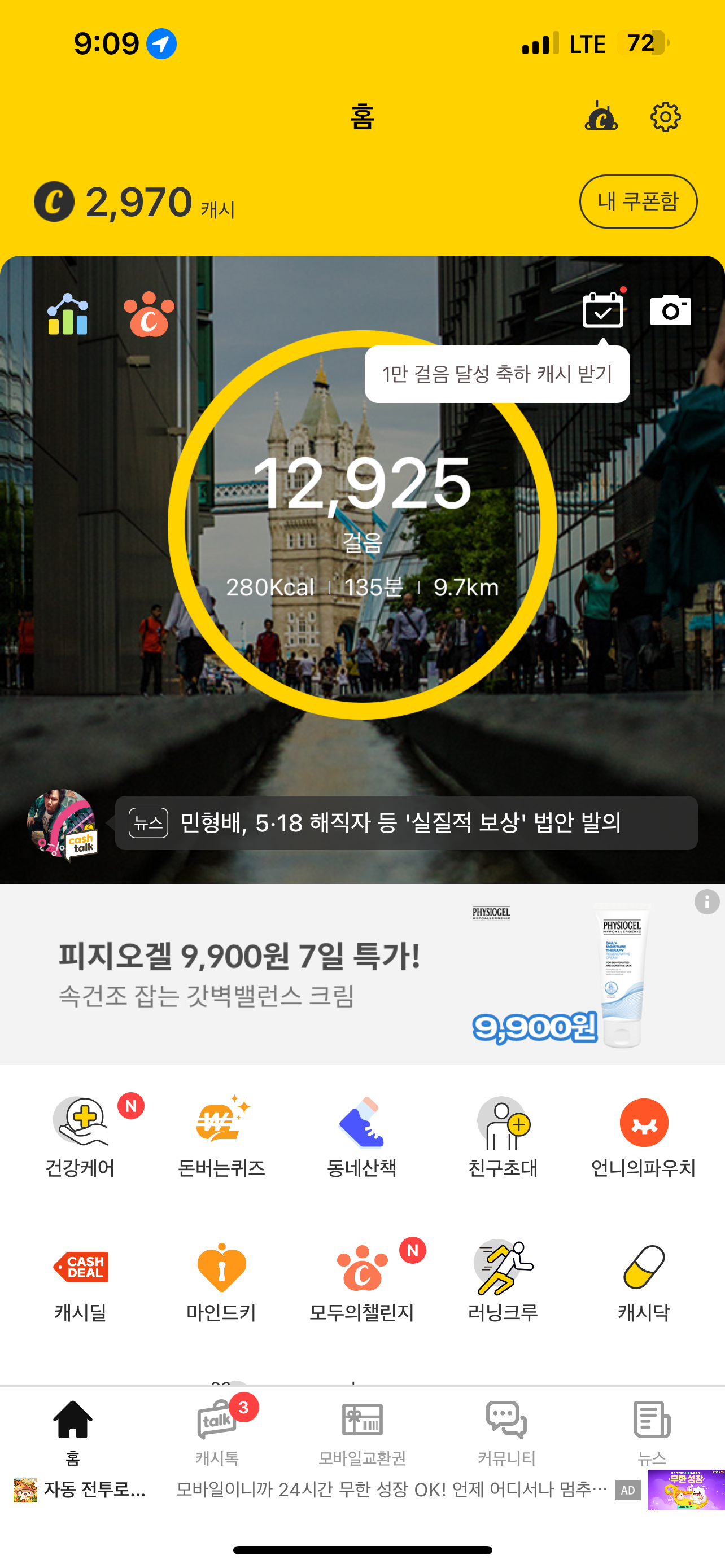Viewport: 725px width, 1568px height.
Task: Open the 피지오겔 9,900원 banner ad
Action: [362, 975]
